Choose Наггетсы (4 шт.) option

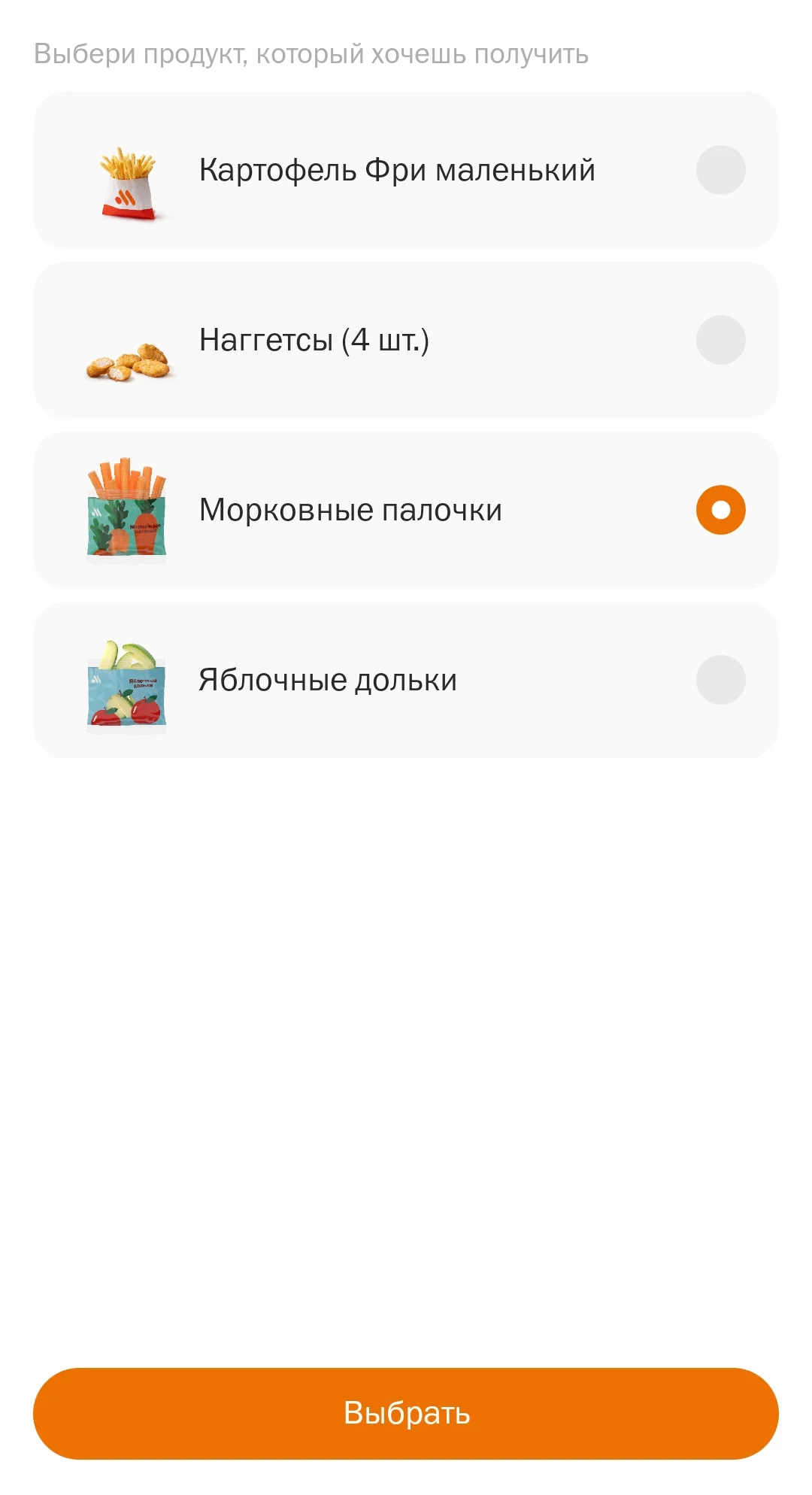[x=406, y=340]
